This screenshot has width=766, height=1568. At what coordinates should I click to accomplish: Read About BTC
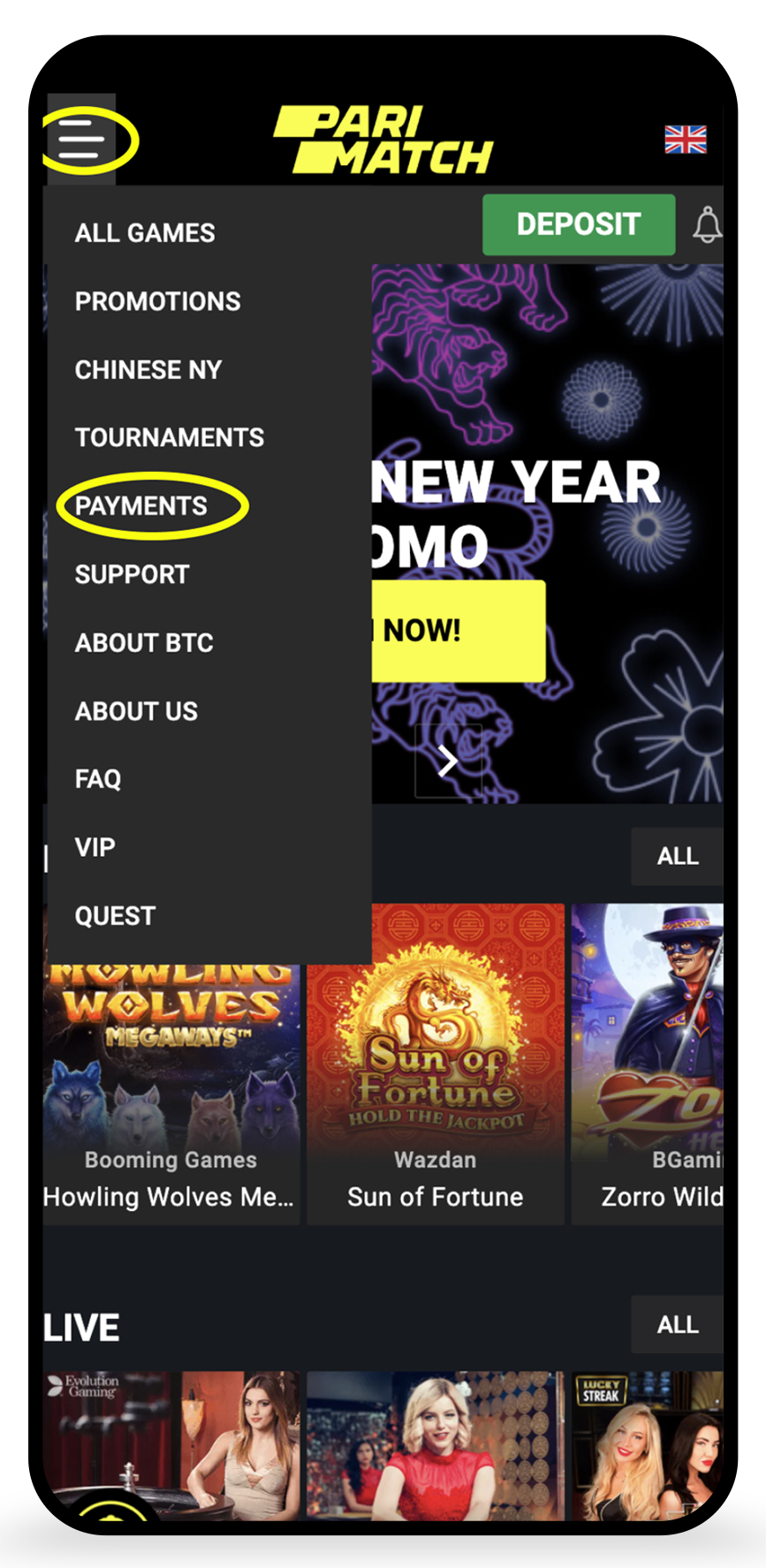click(x=144, y=643)
